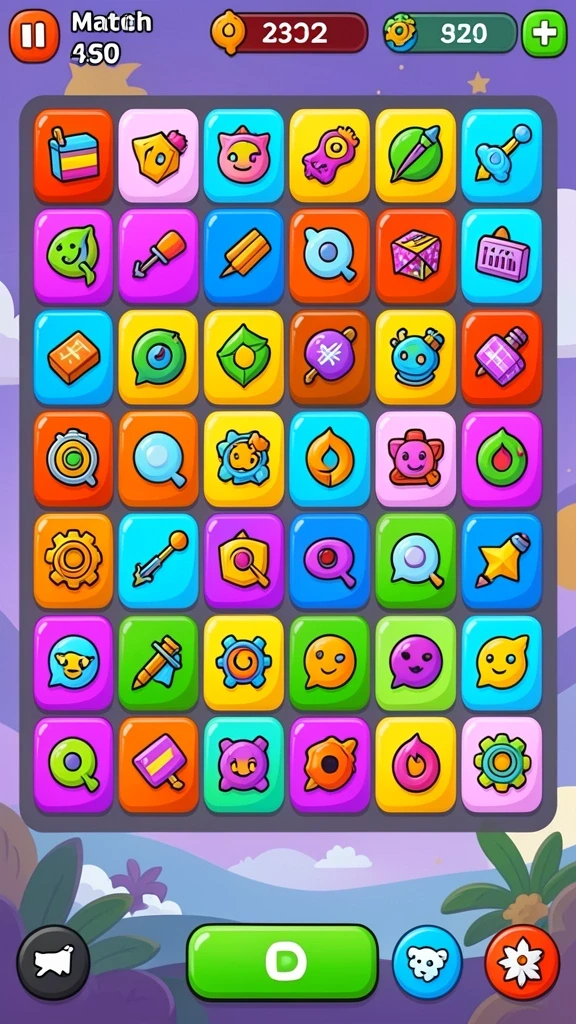Use the blue animal face booster
This screenshot has height=1024, width=576.
pyautogui.click(x=428, y=962)
